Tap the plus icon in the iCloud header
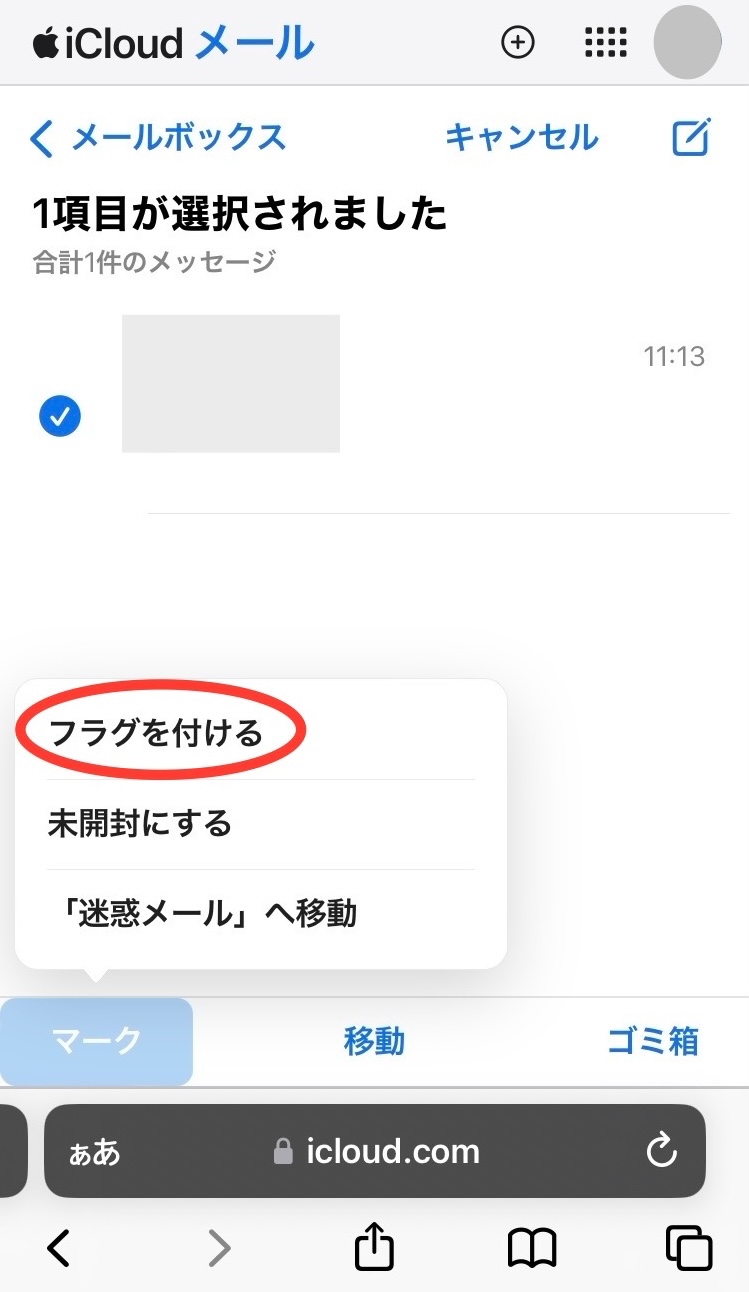The image size is (749, 1292). [517, 42]
